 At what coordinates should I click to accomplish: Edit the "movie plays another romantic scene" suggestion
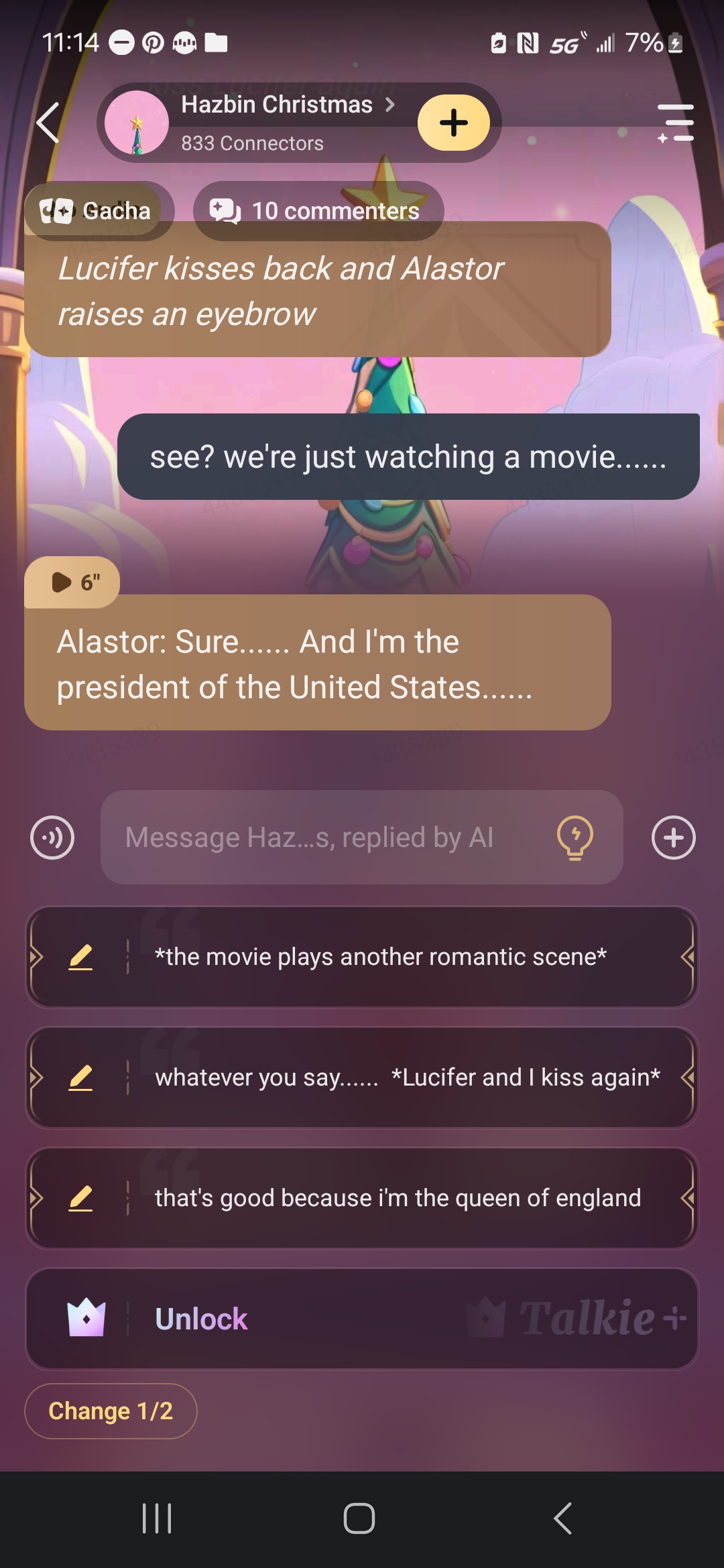[x=80, y=957]
